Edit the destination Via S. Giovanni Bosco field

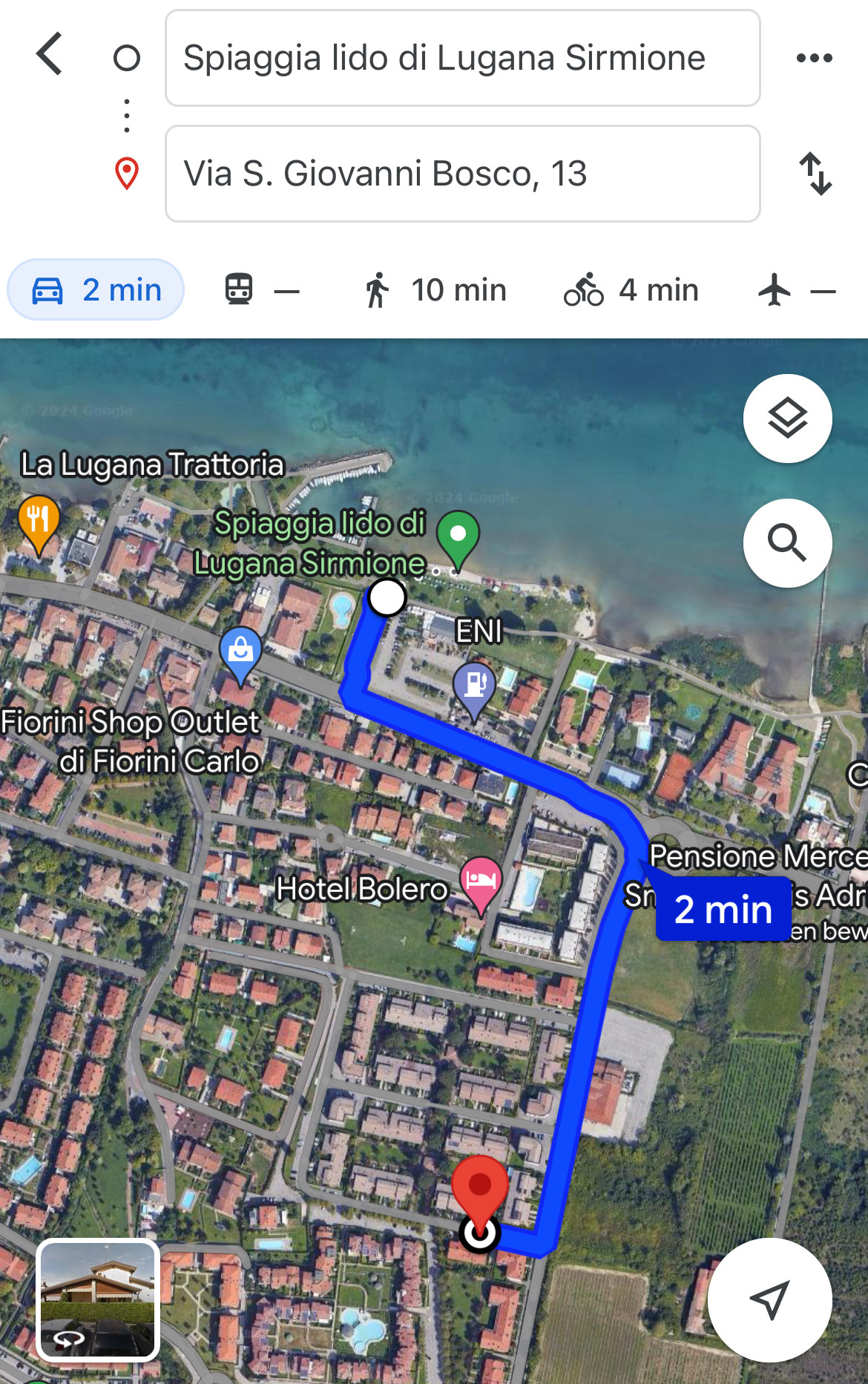[x=462, y=174]
